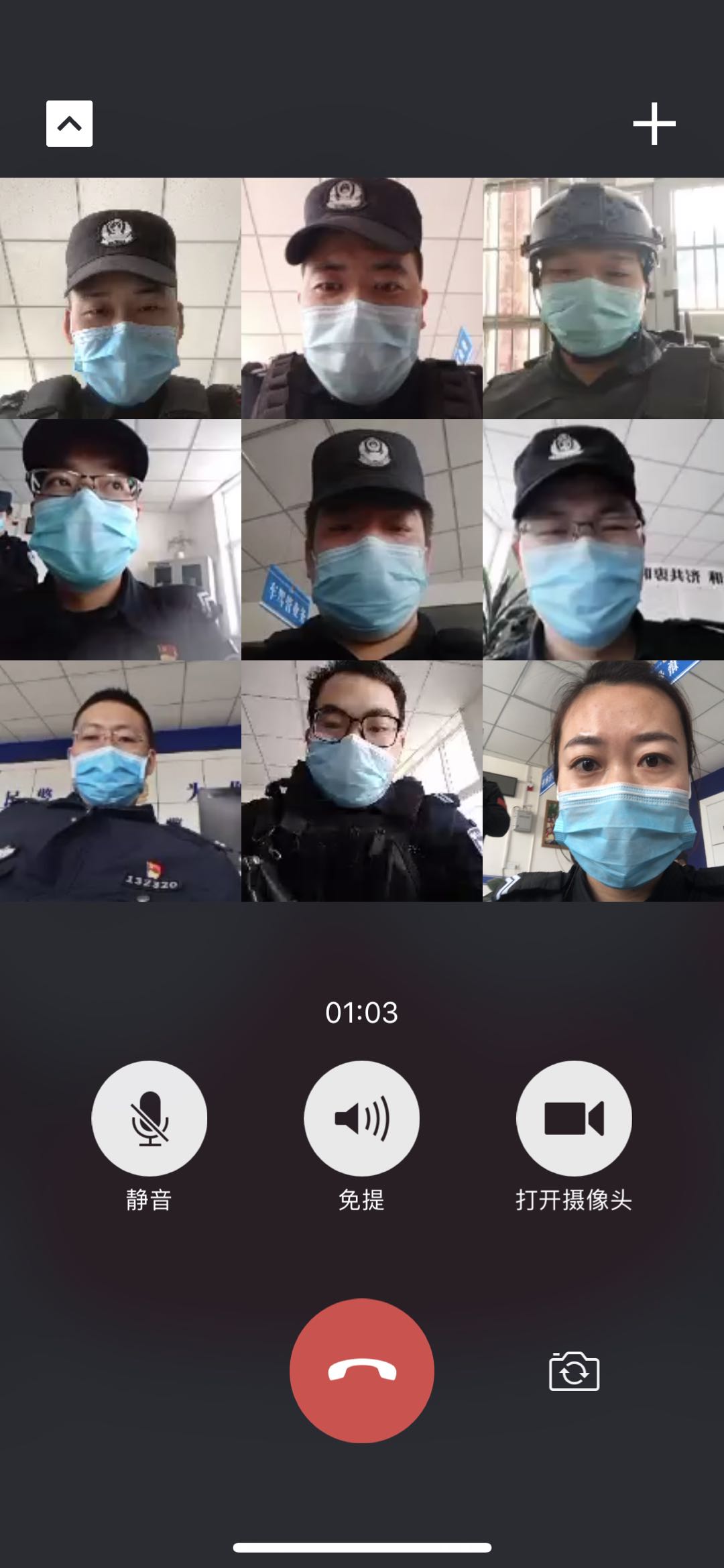Screen dimensions: 724x1568
Task: Flip between front and rear camera
Action: [574, 1372]
